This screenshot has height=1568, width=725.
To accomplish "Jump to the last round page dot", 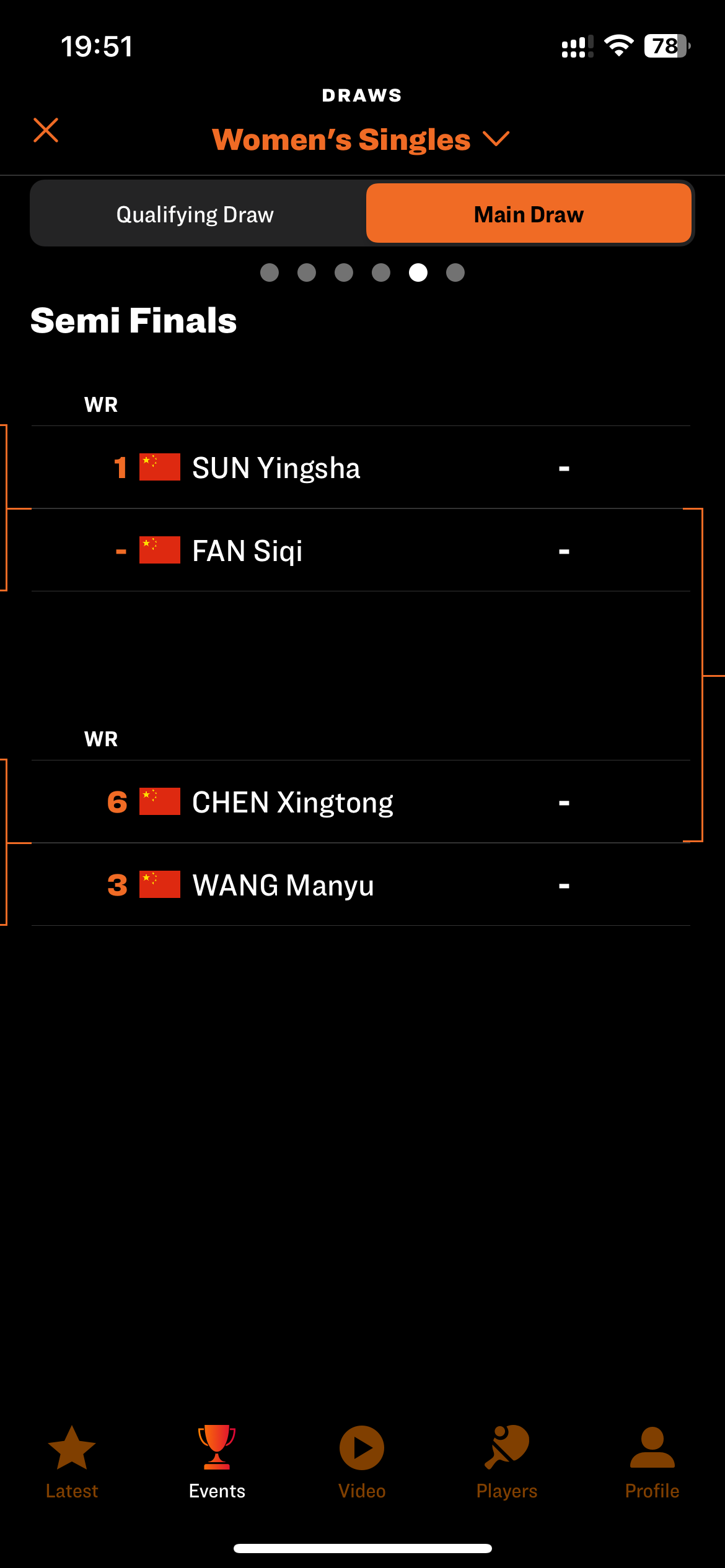I will 455,272.
